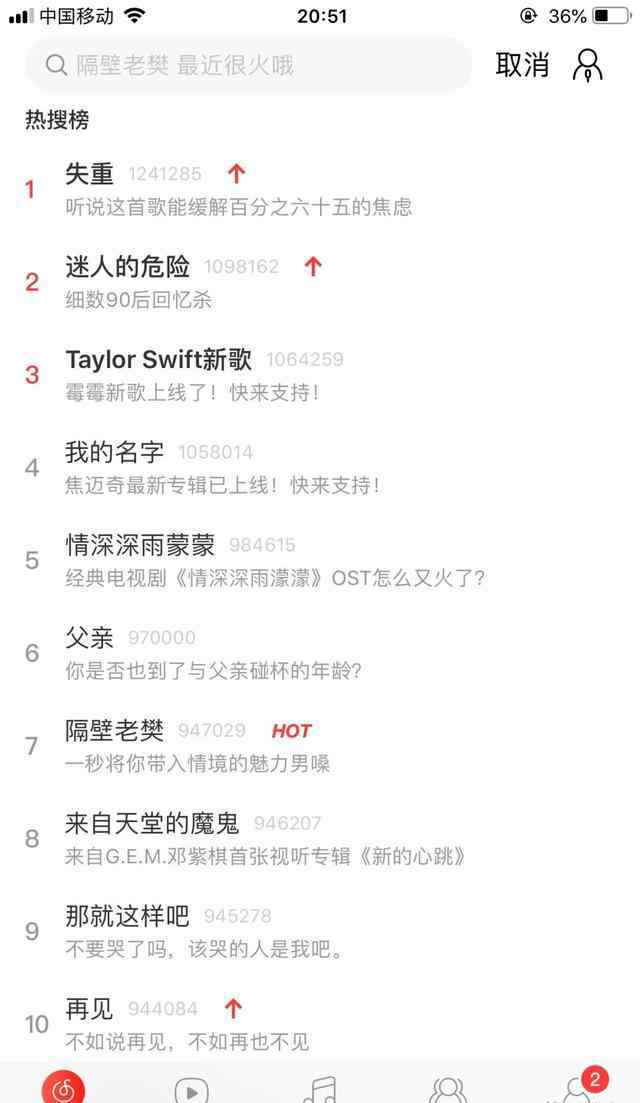Open 那就这样吧 trending search
The height and width of the screenshot is (1103, 640).
pyautogui.click(x=320, y=932)
